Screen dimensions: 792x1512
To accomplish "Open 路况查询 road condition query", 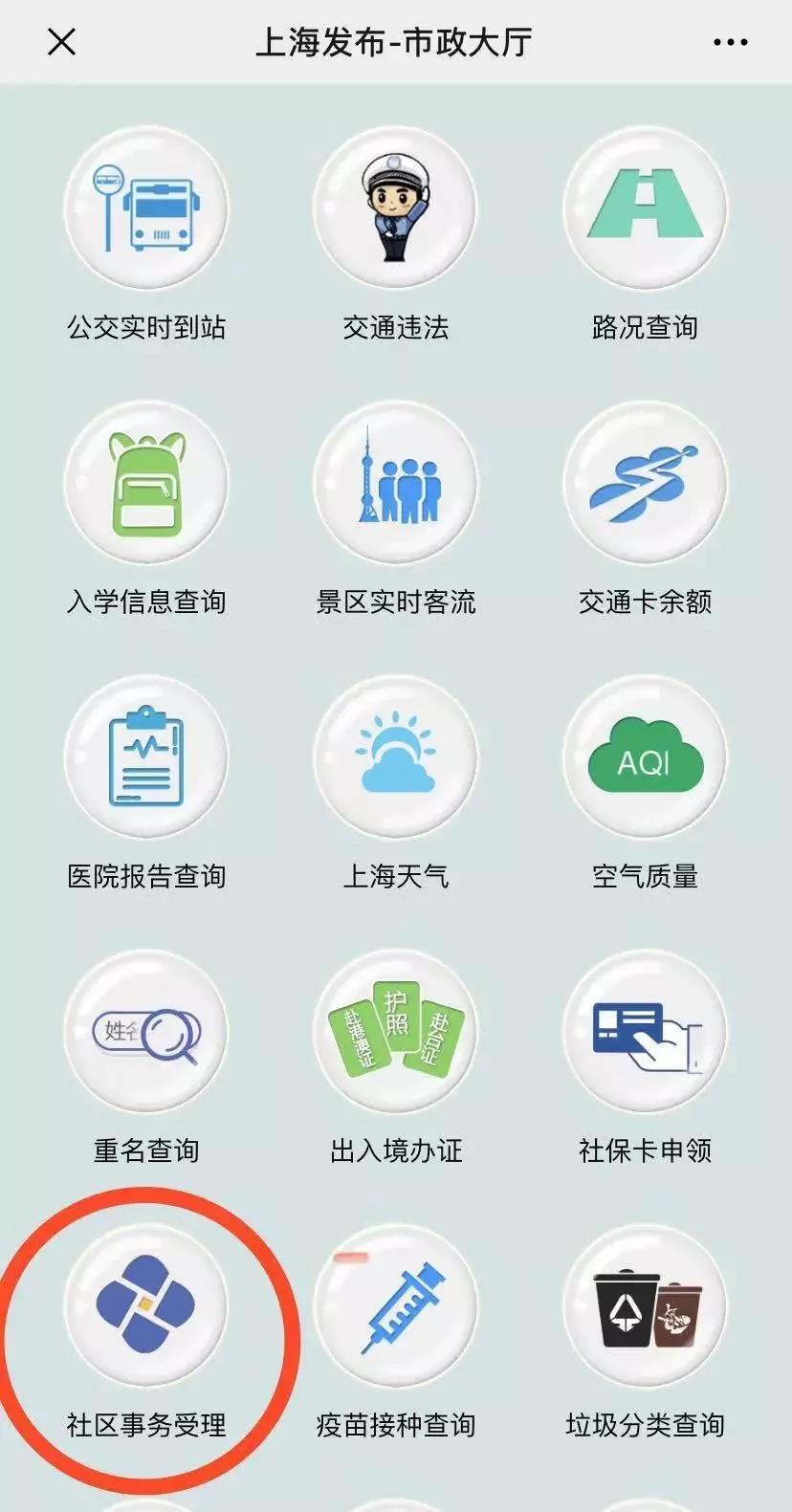I will (x=646, y=208).
